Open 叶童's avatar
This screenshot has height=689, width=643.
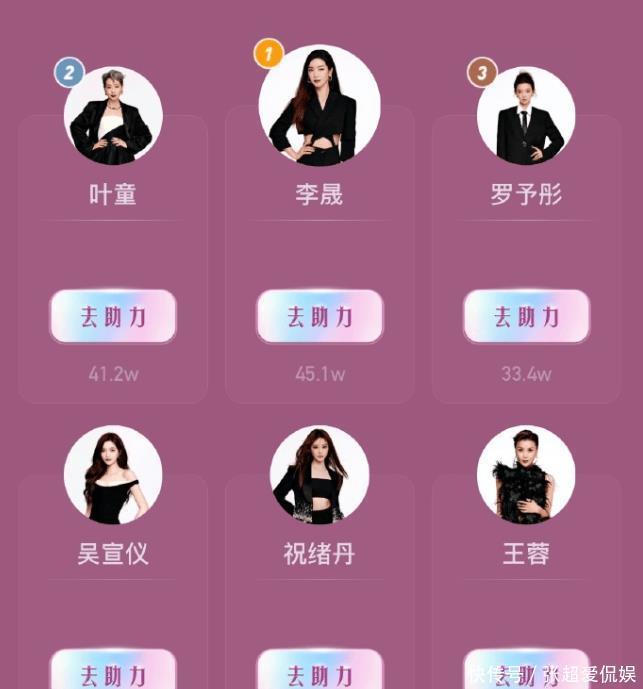click(113, 115)
